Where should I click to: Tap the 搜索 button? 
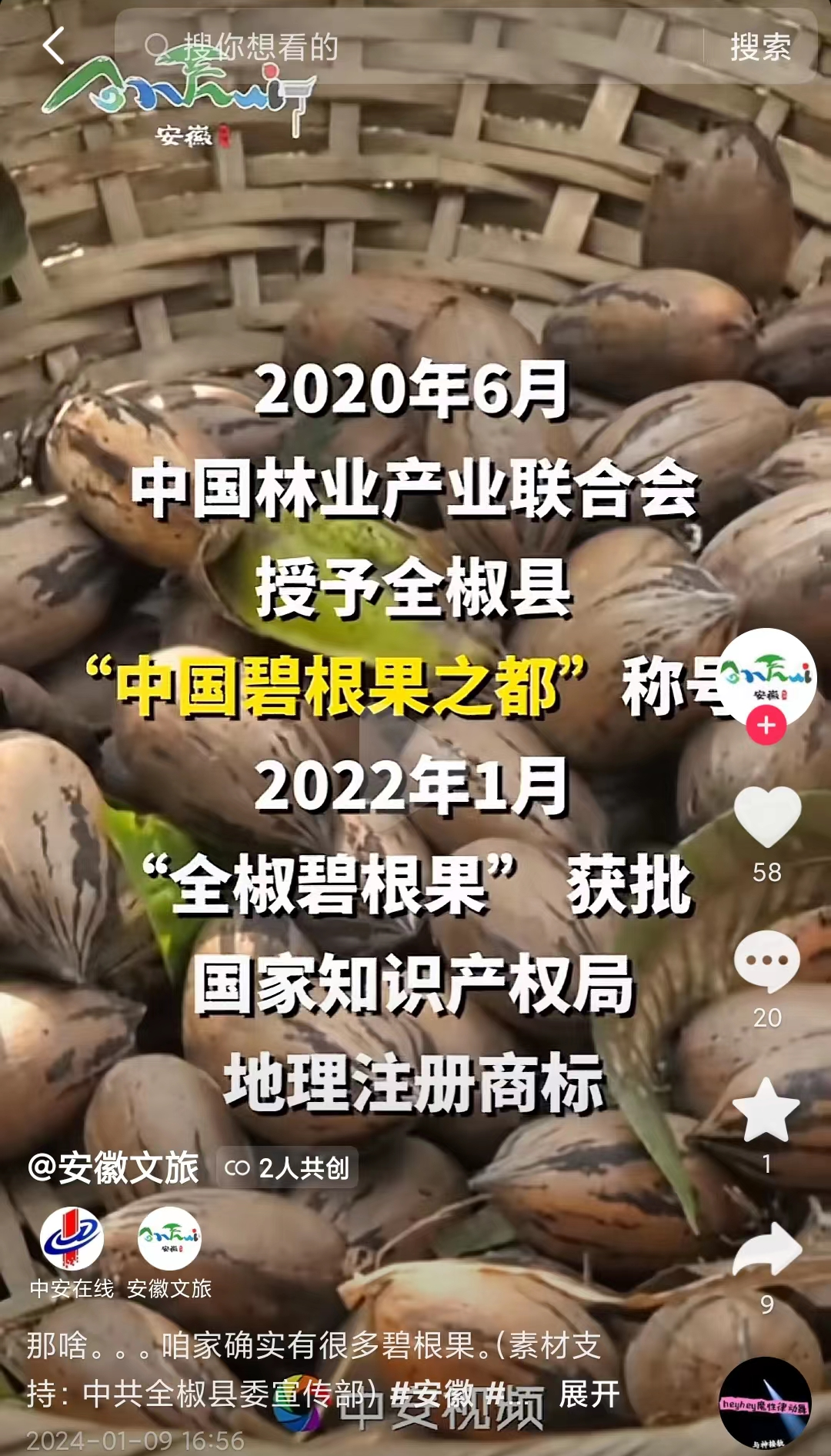[x=760, y=47]
